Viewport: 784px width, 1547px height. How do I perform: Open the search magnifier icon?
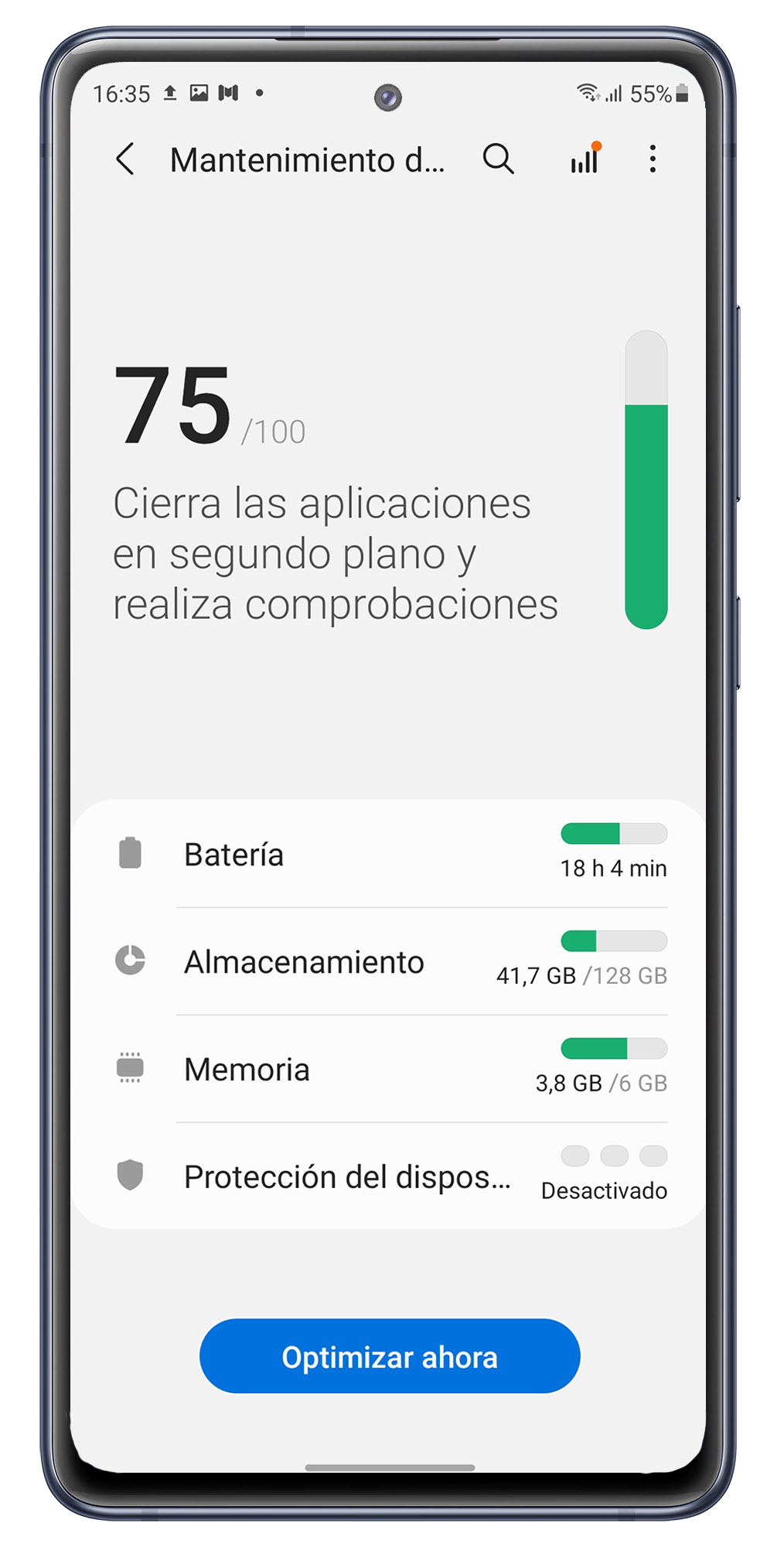tap(498, 159)
